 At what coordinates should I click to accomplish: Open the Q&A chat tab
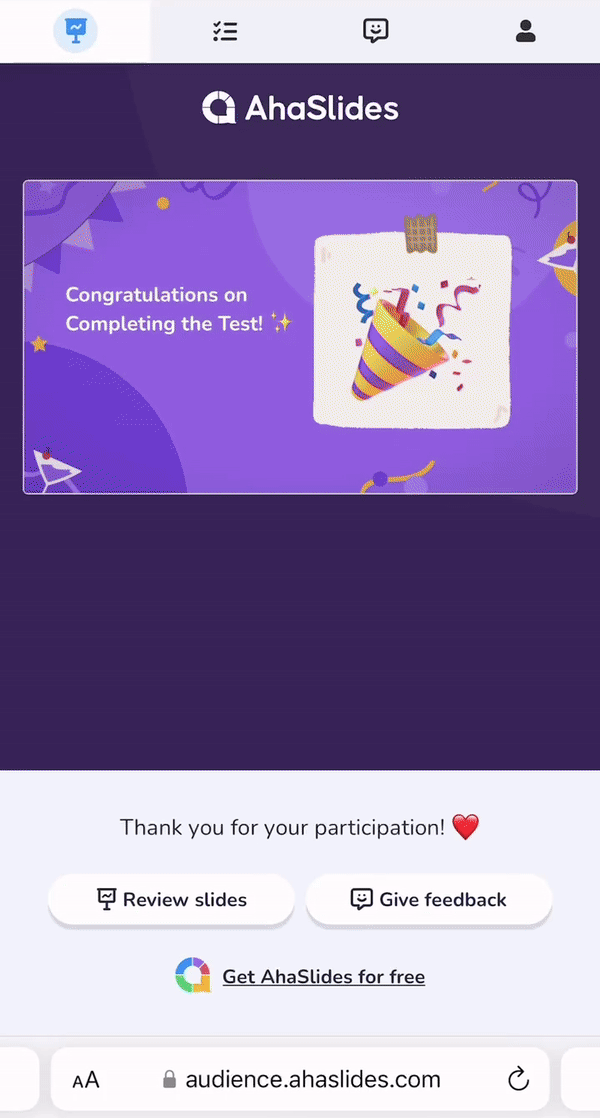[x=375, y=31]
